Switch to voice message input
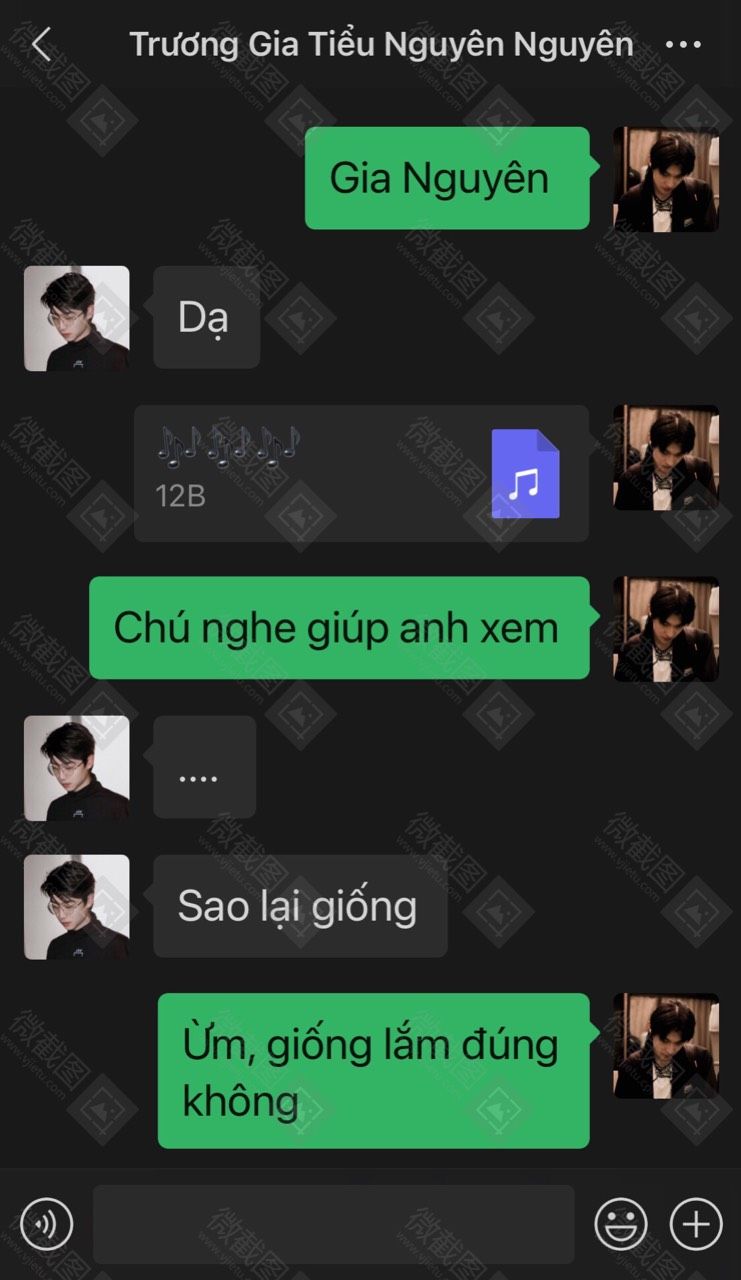 47,1224
